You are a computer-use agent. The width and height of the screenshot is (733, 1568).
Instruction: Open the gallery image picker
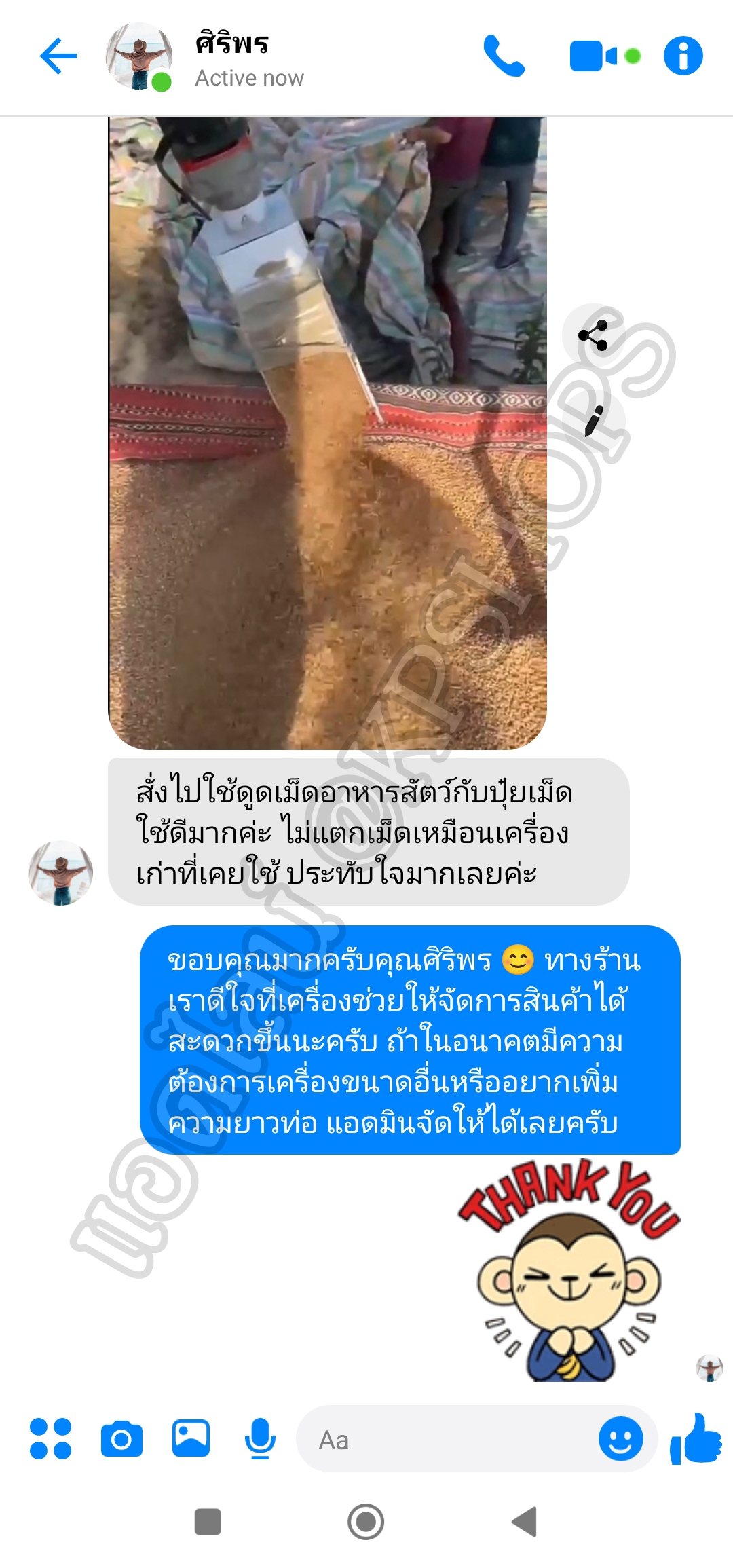tap(191, 1438)
